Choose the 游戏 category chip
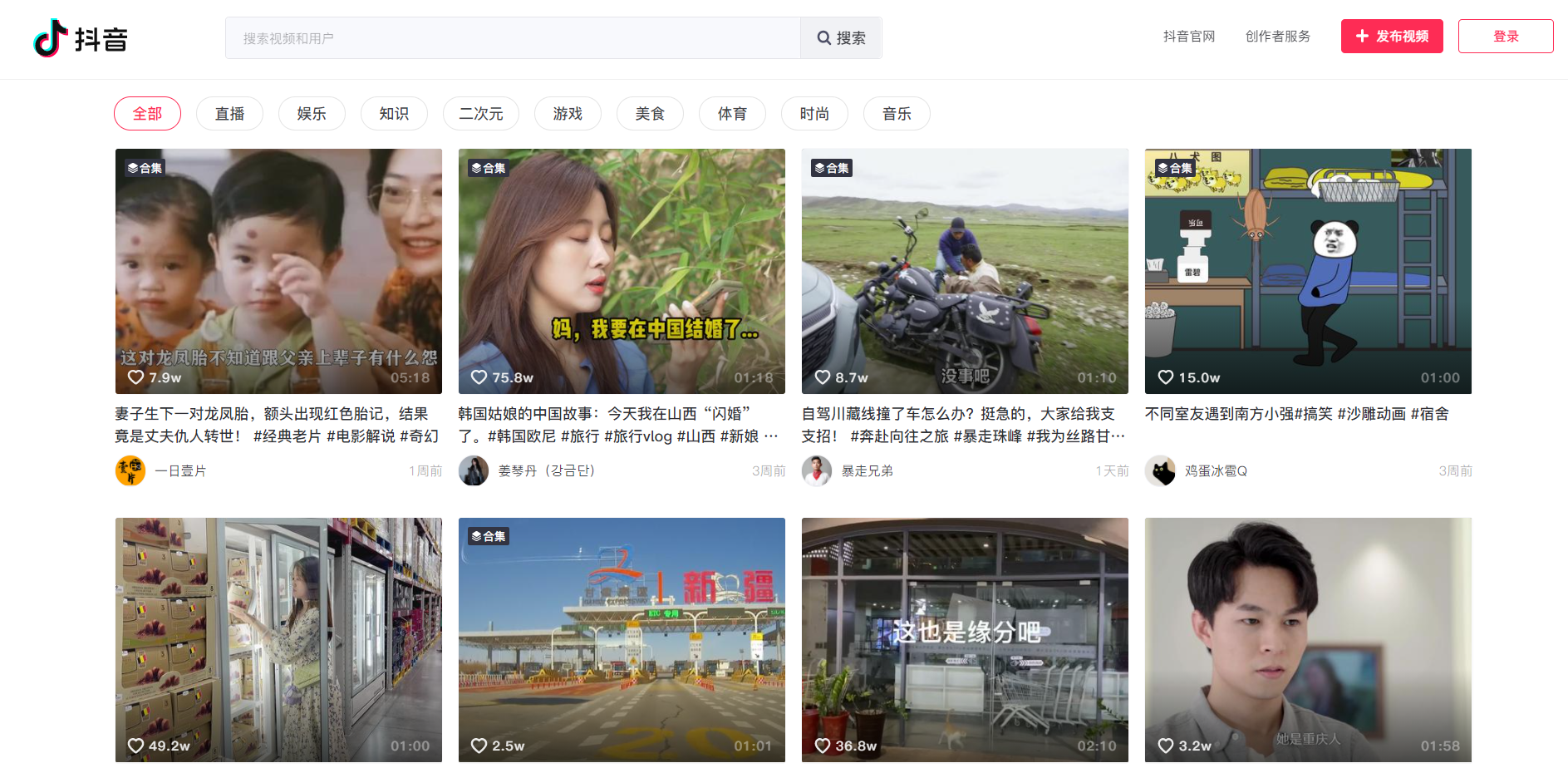The image size is (1568, 773). tap(568, 114)
